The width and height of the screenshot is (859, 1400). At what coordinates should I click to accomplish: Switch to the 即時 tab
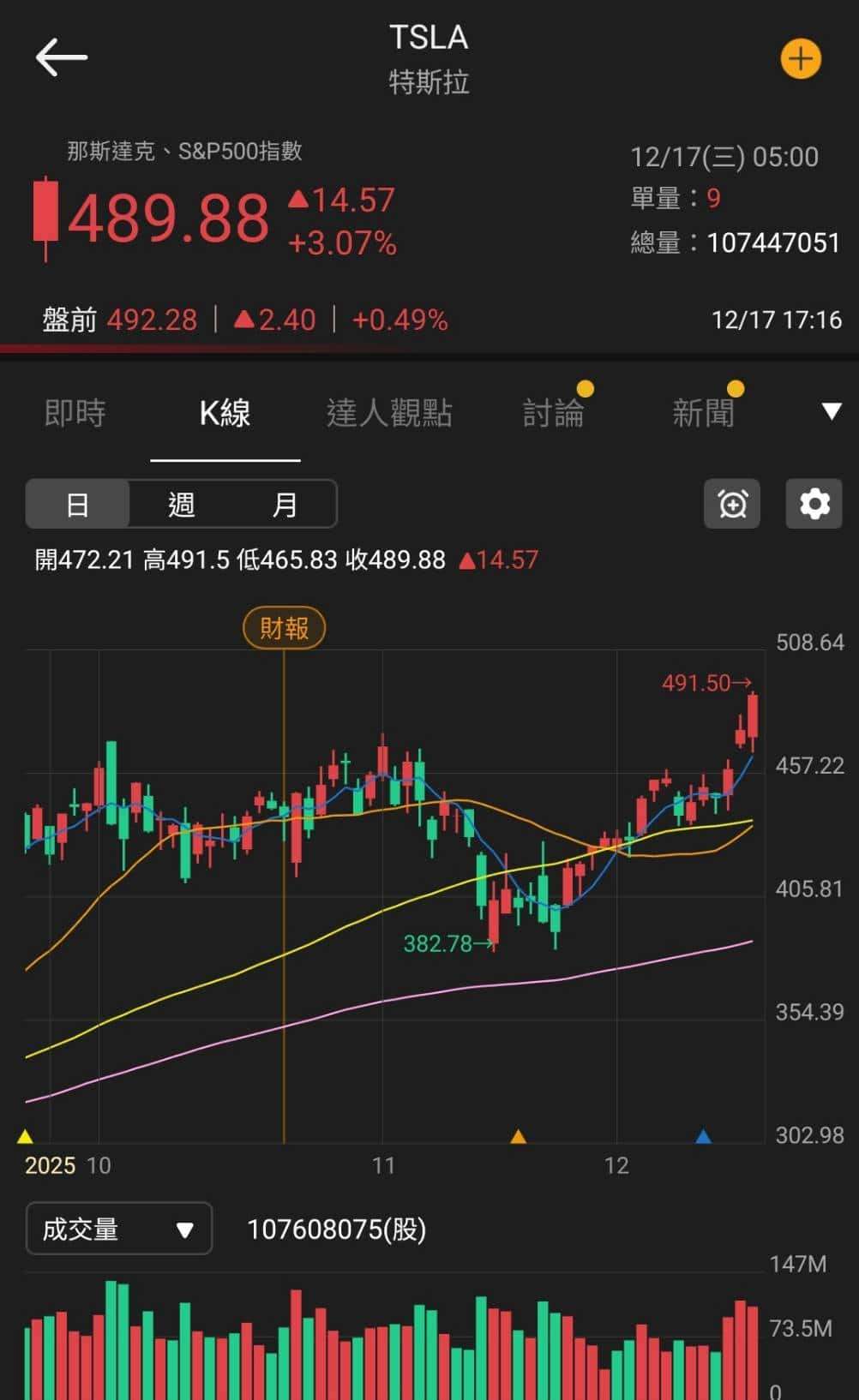coord(74,412)
